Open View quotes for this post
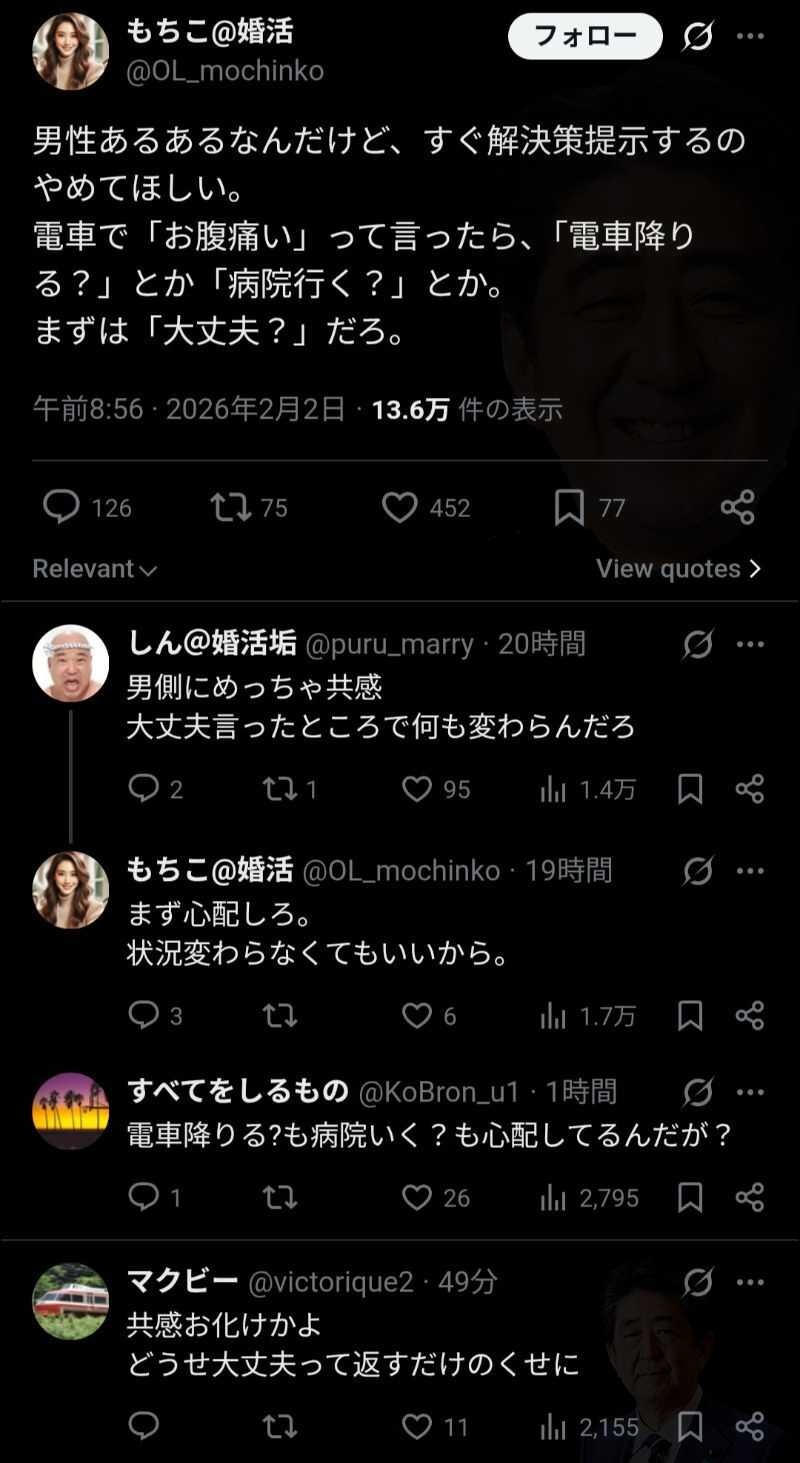 pos(678,569)
